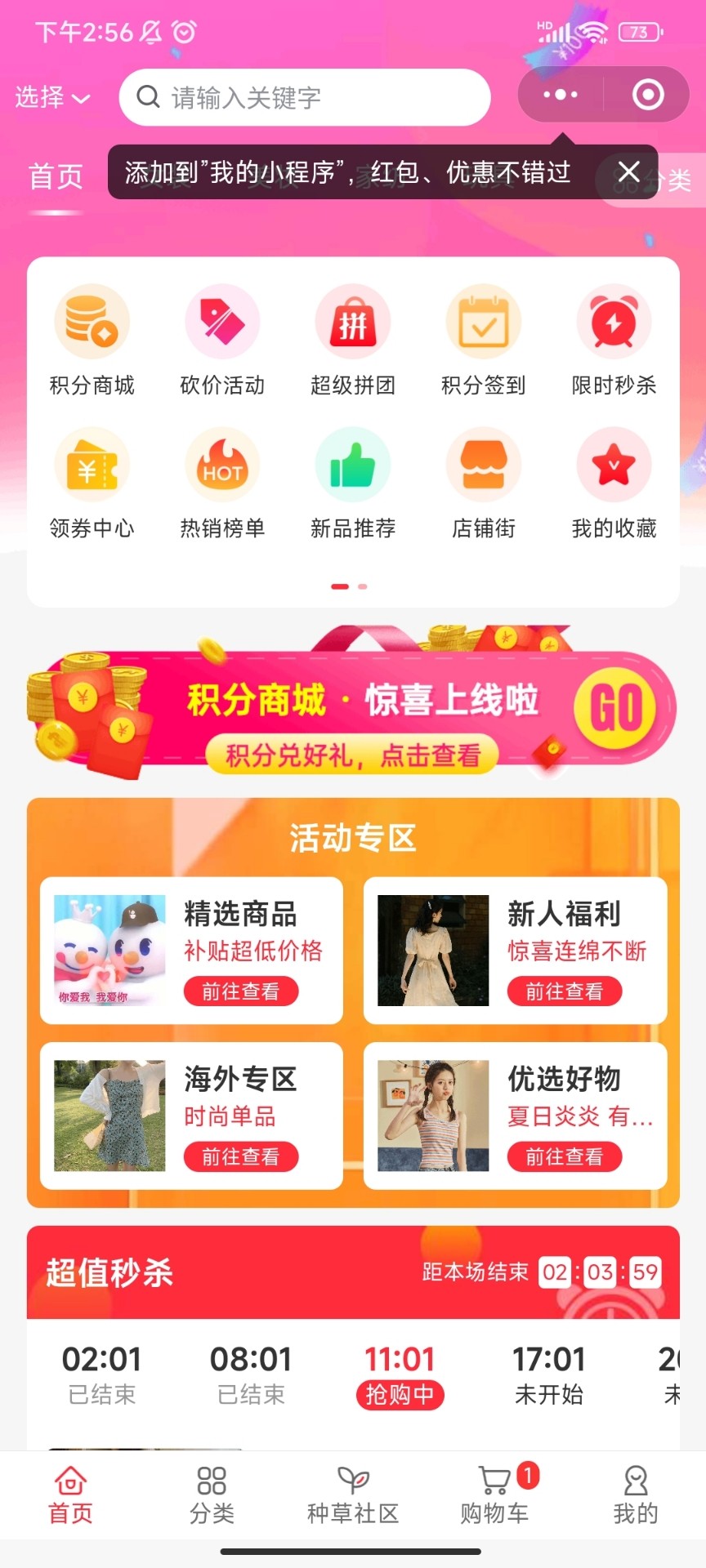Go to the 我的 profile tab
Image resolution: width=706 pixels, height=1568 pixels.
coord(635,1495)
